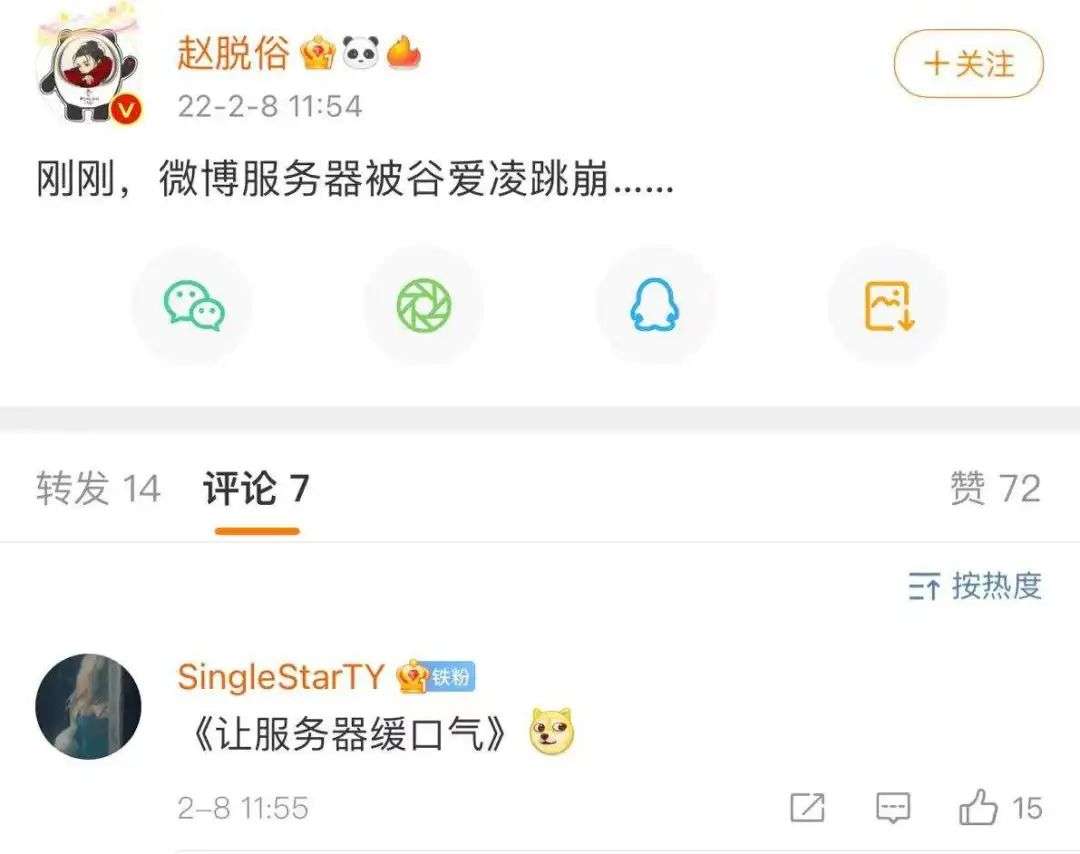
Task: Share the post to QQ
Action: coord(655,305)
